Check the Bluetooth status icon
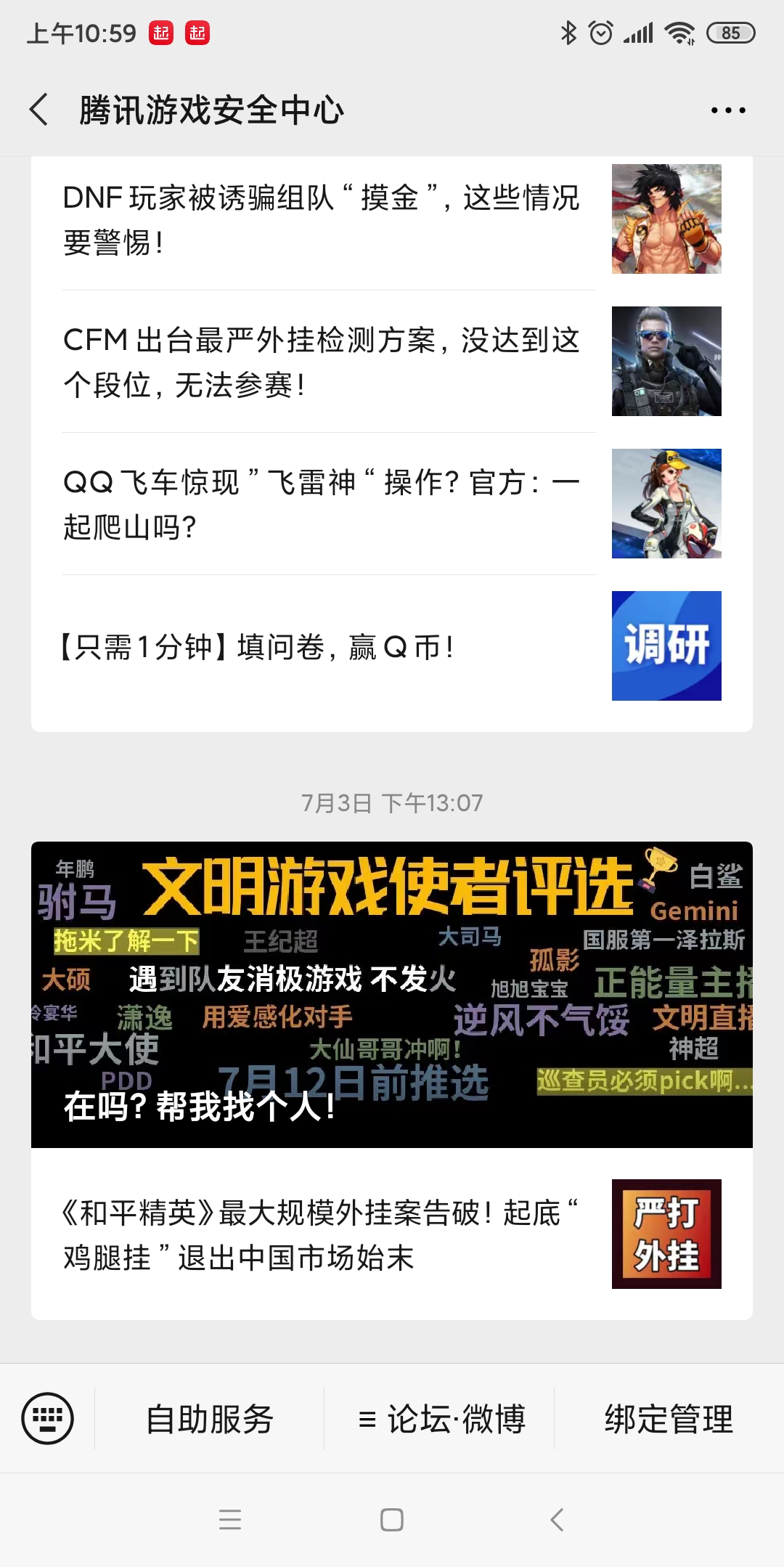 click(568, 33)
